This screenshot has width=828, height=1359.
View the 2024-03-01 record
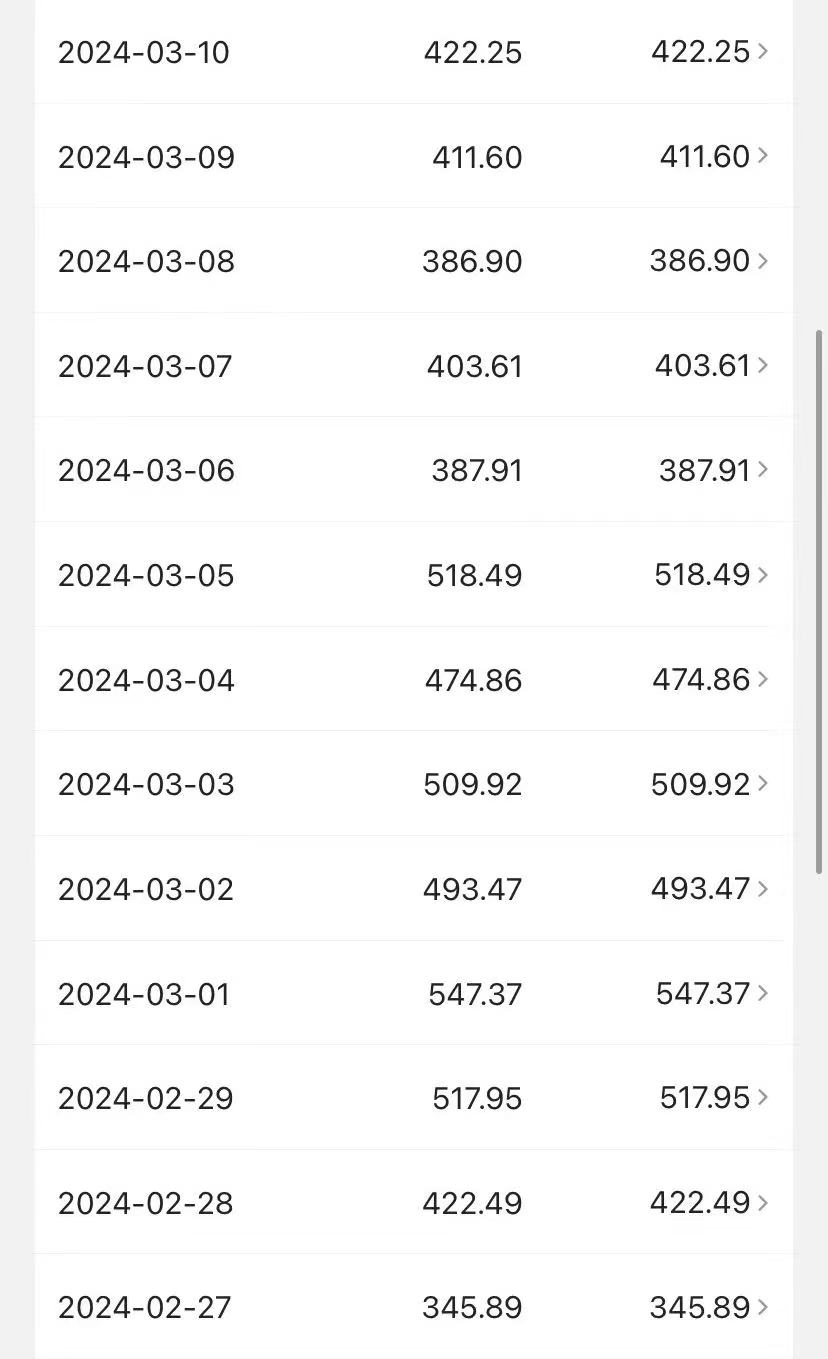(x=413, y=994)
